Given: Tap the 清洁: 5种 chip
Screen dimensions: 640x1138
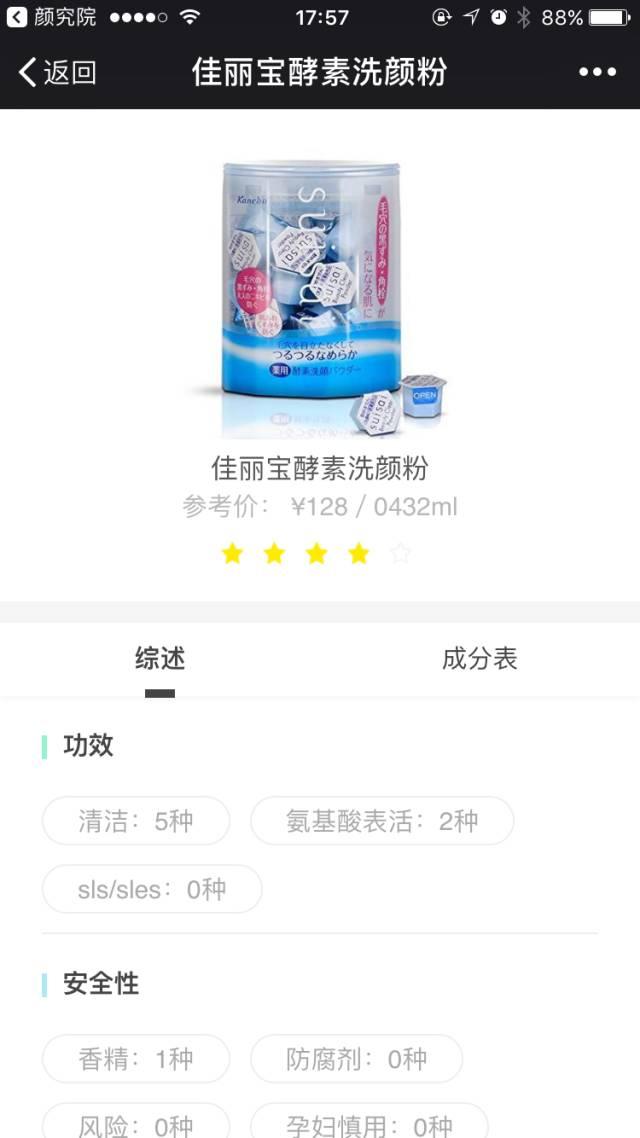Looking at the screenshot, I should pos(136,821).
